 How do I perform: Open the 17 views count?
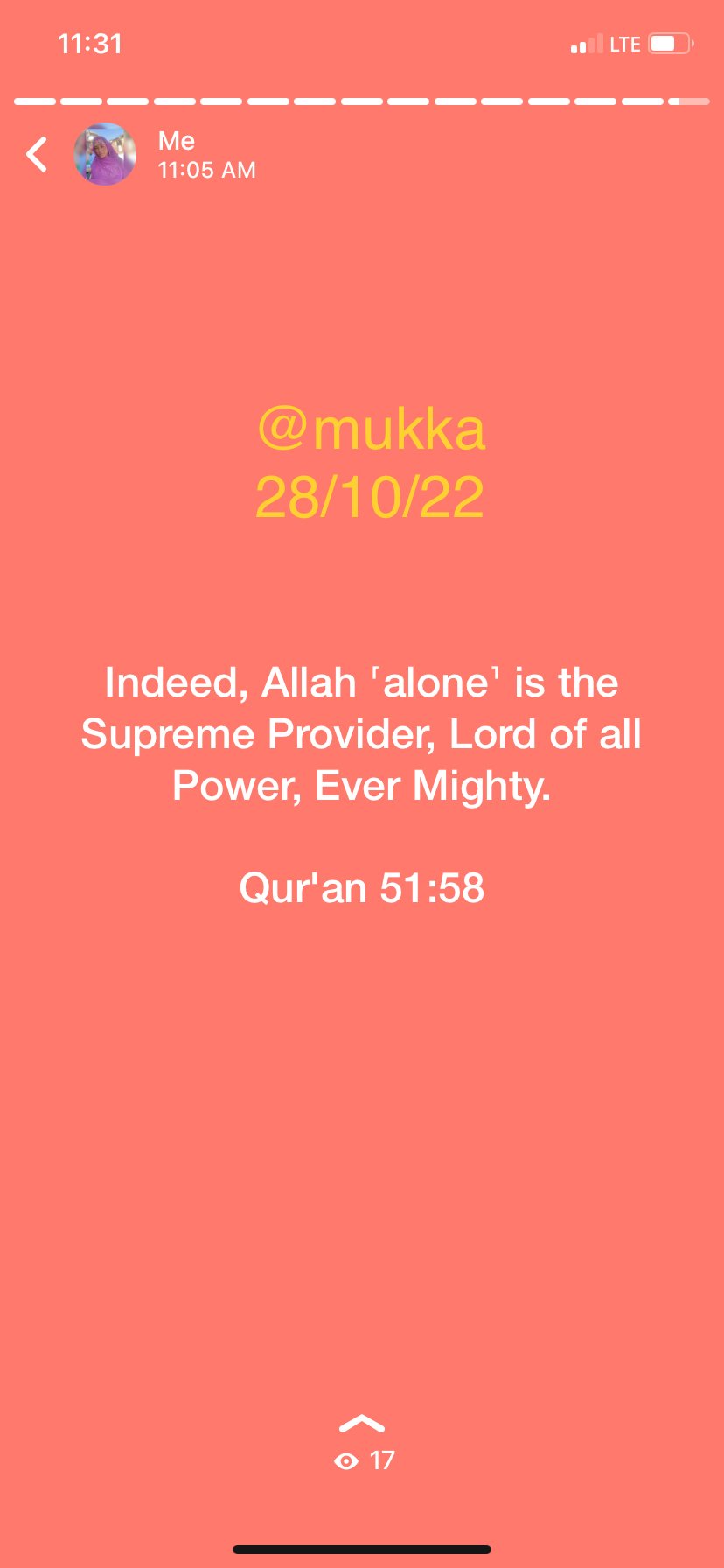click(365, 1460)
